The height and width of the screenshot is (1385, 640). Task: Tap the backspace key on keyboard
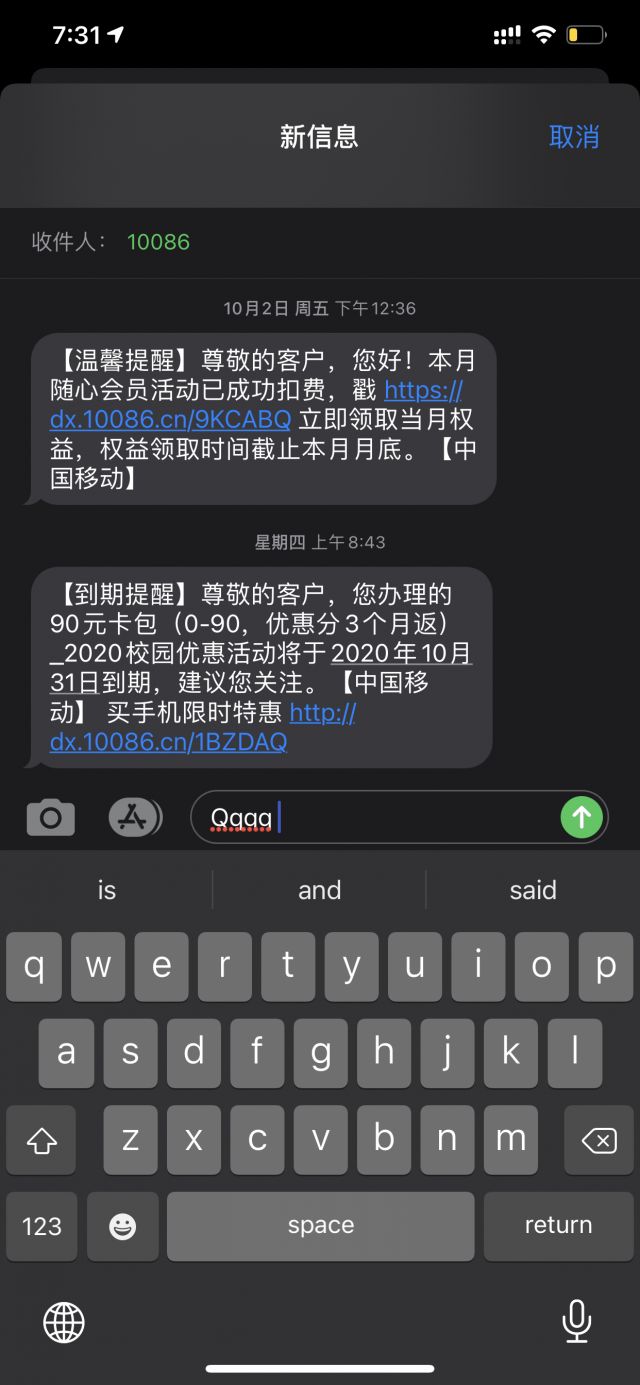[x=598, y=1139]
